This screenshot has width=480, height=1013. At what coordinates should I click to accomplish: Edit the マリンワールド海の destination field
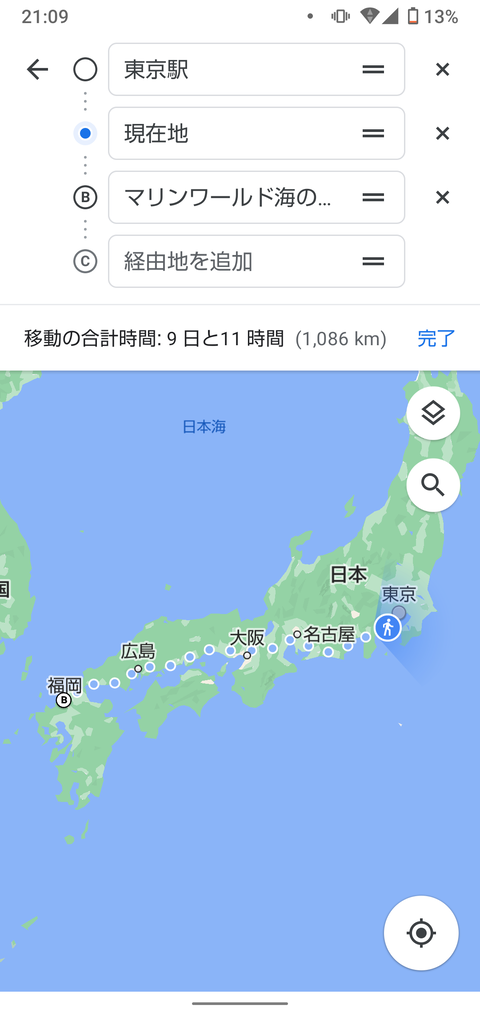tap(256, 197)
